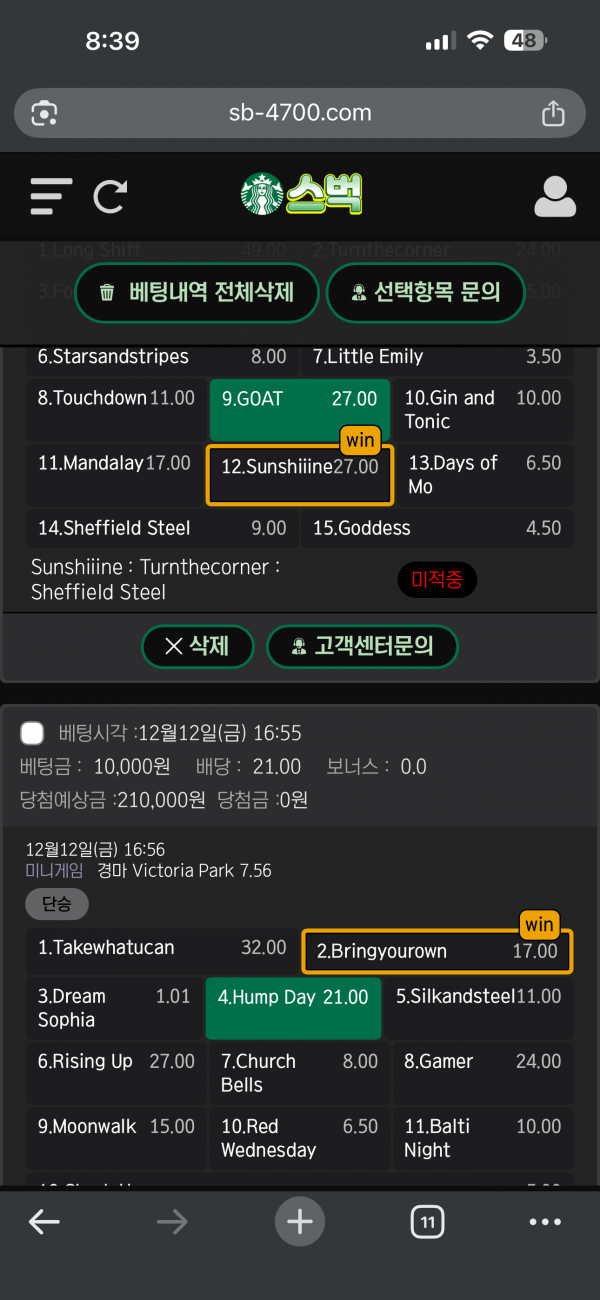Tap 선택항목 문의 button

(x=425, y=293)
